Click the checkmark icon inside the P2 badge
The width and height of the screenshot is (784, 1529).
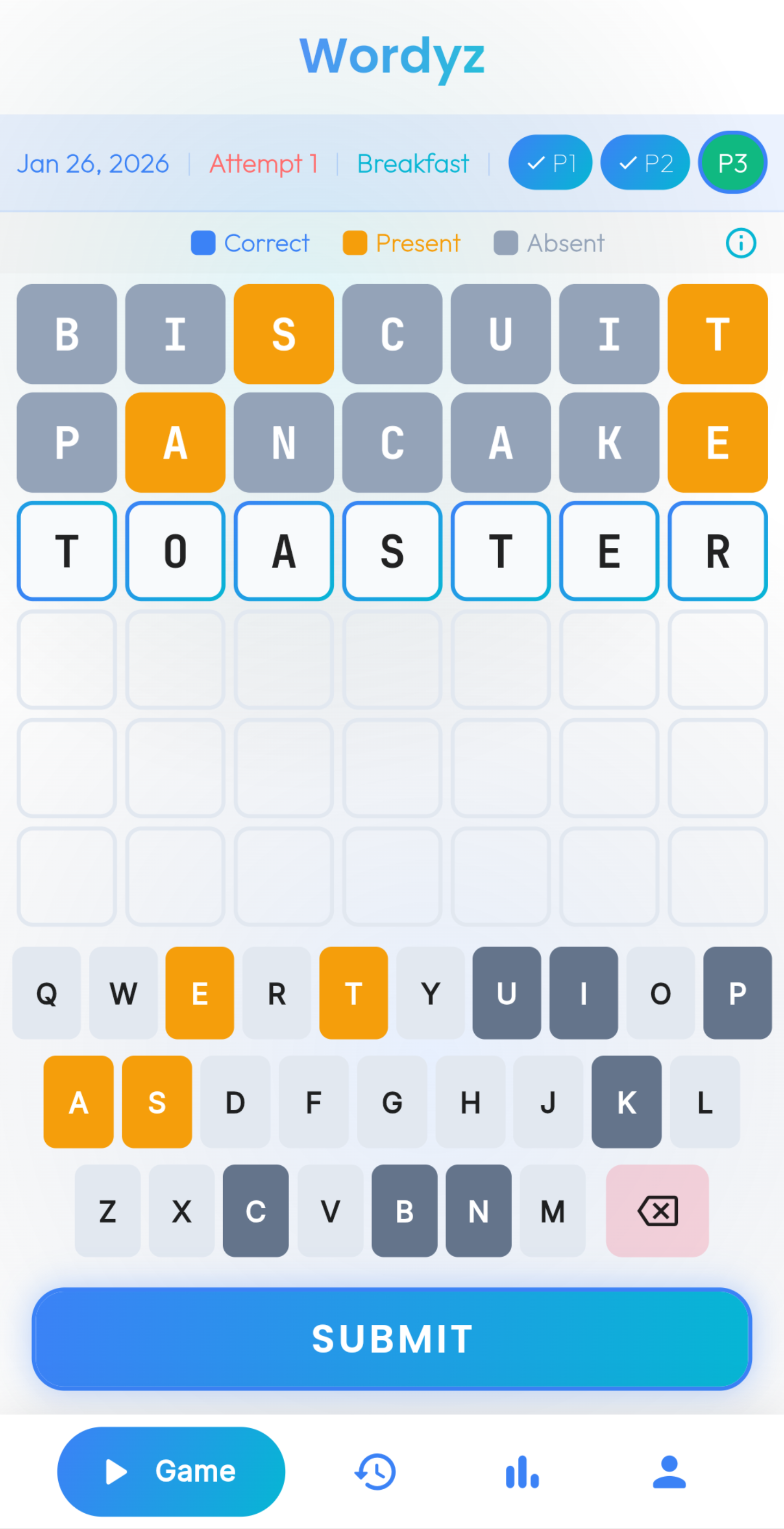(x=628, y=163)
